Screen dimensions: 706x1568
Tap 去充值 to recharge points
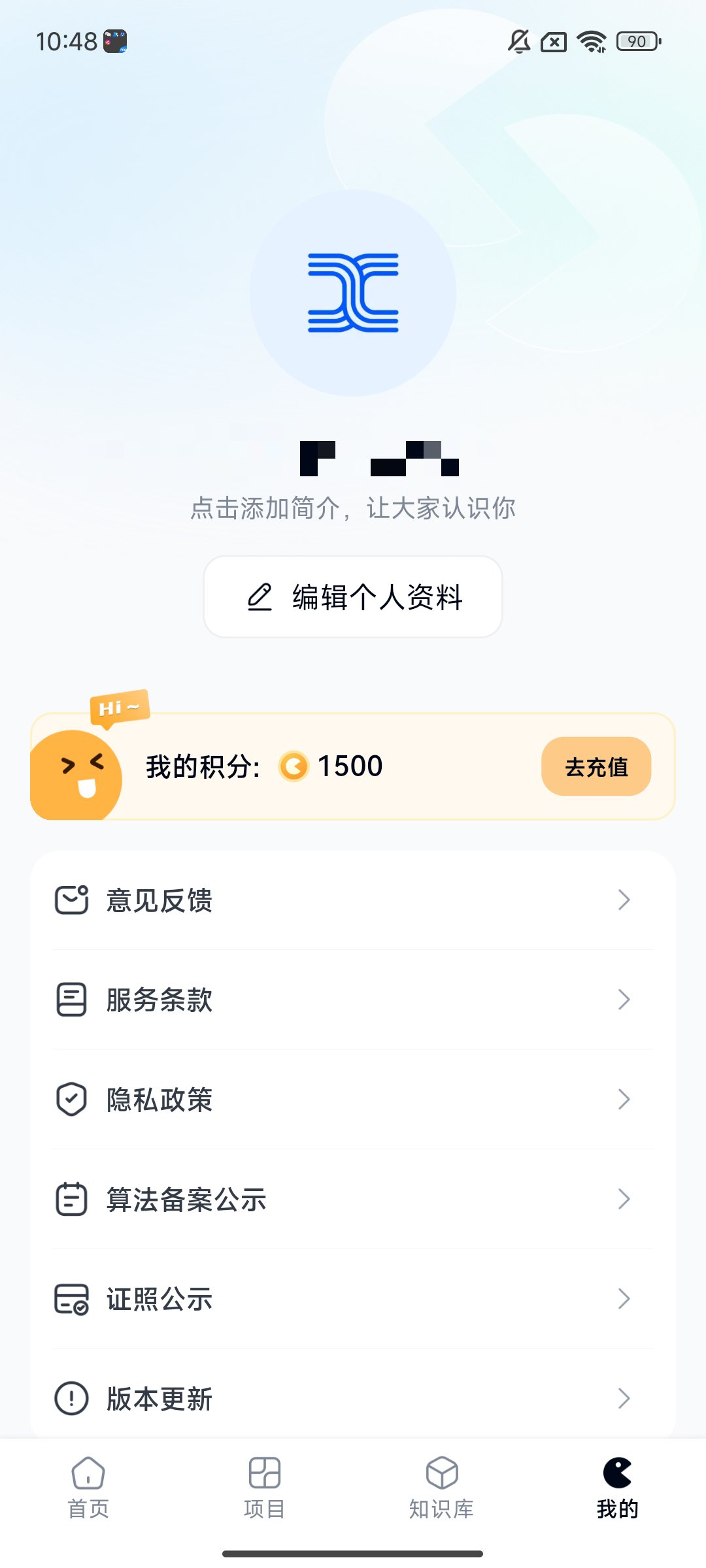(596, 766)
